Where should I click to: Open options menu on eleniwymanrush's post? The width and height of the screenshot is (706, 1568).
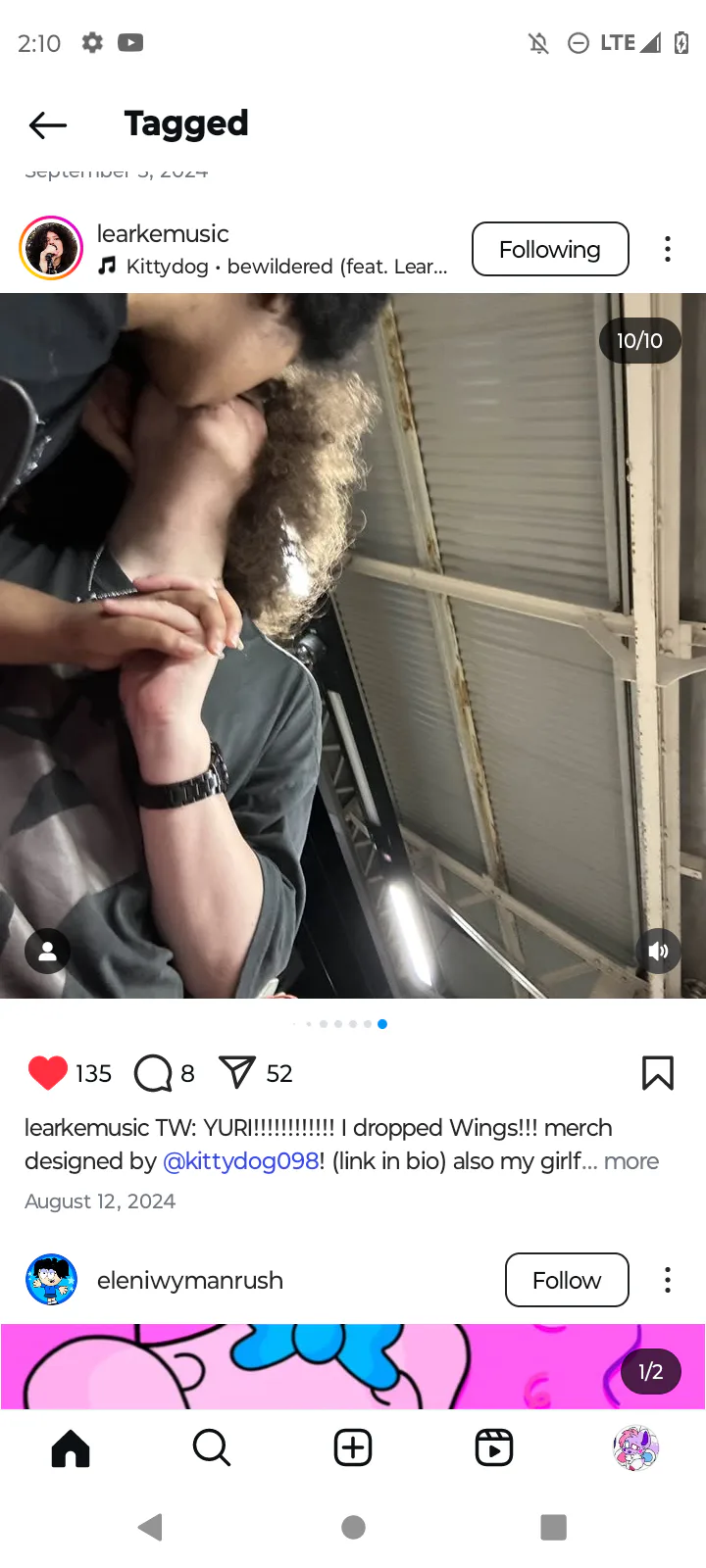click(x=668, y=1280)
